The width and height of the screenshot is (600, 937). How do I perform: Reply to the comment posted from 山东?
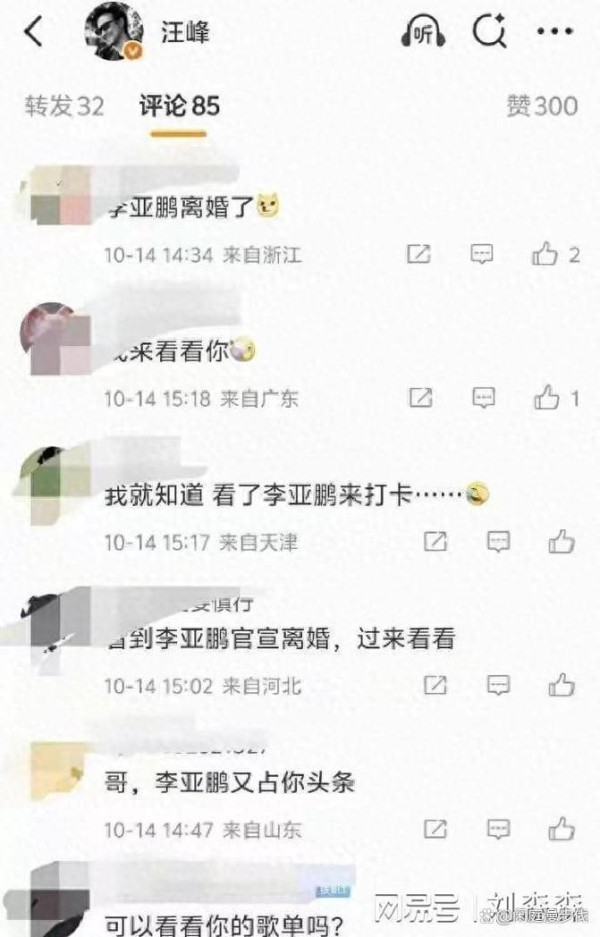coord(498,829)
